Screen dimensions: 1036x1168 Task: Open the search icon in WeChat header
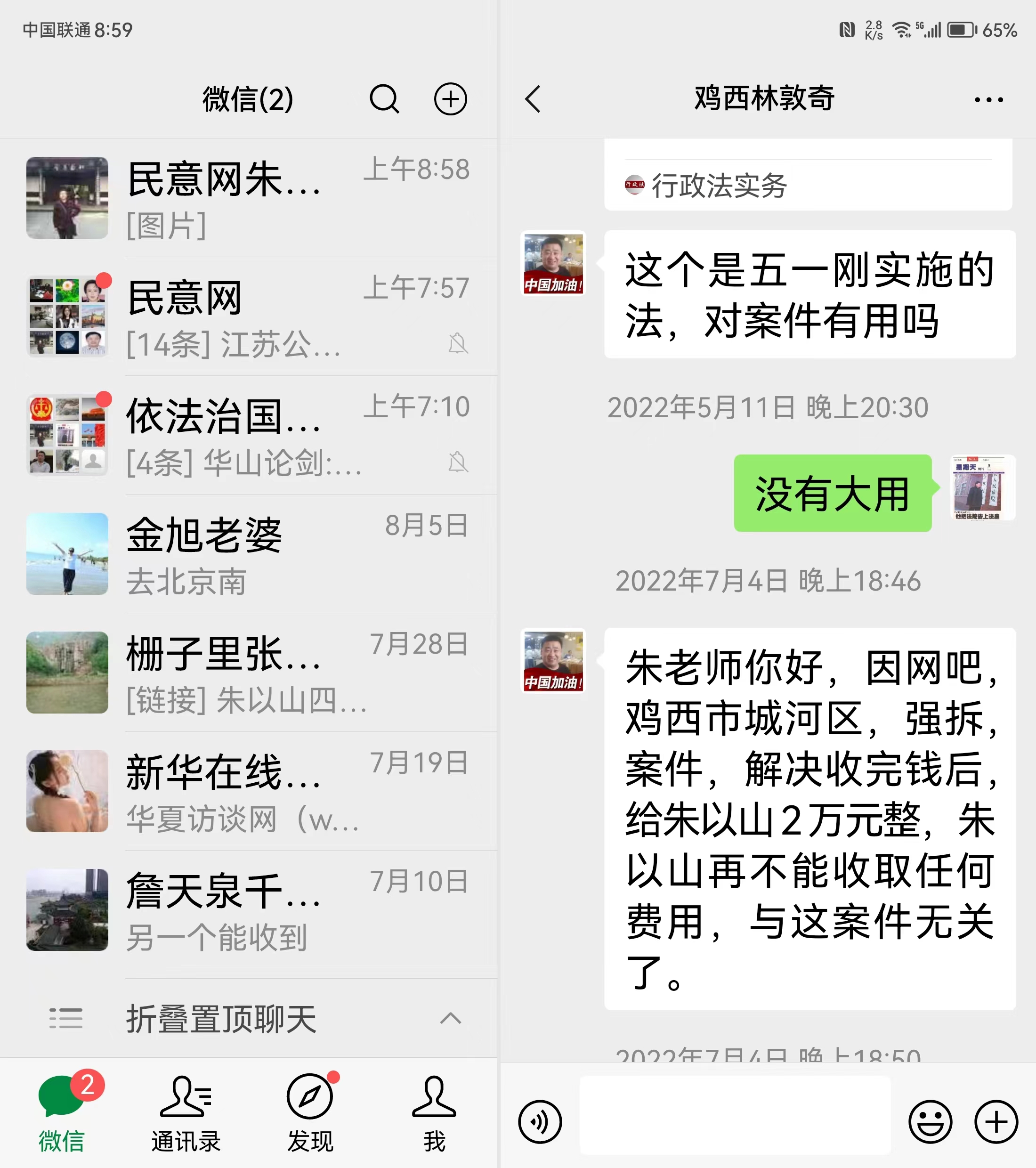pyautogui.click(x=384, y=99)
